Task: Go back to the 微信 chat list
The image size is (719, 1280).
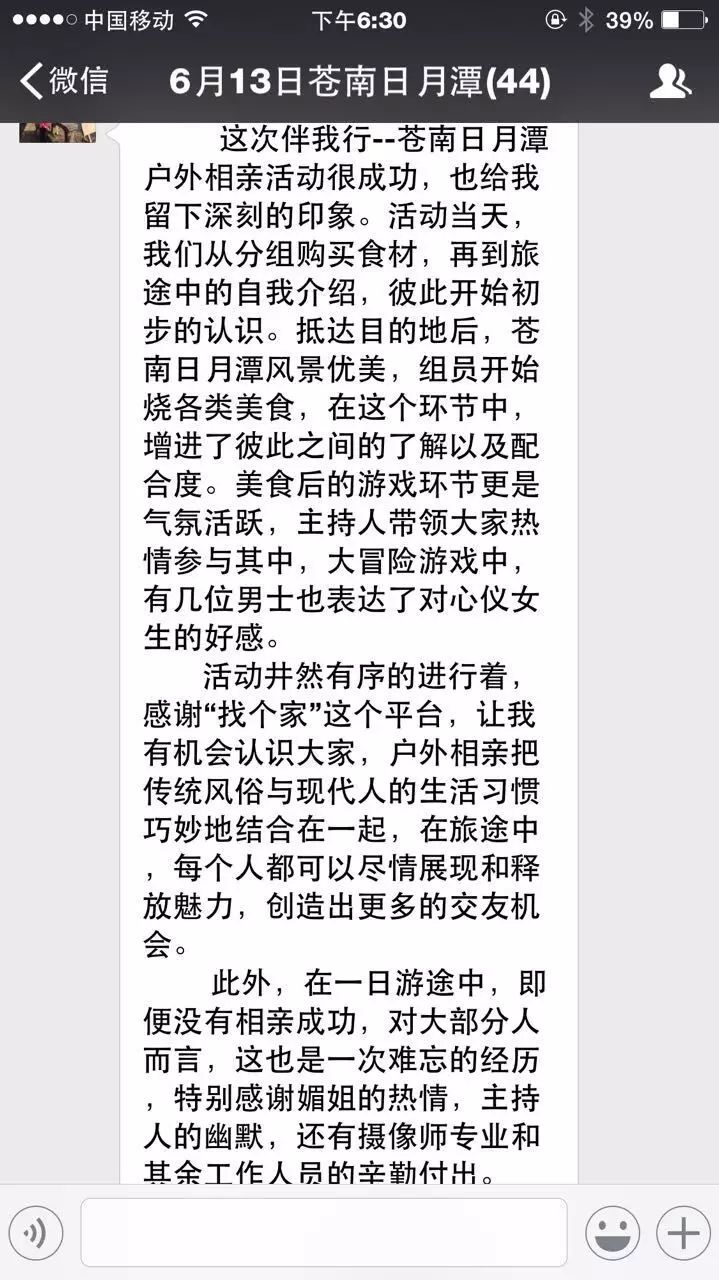Action: 64,81
